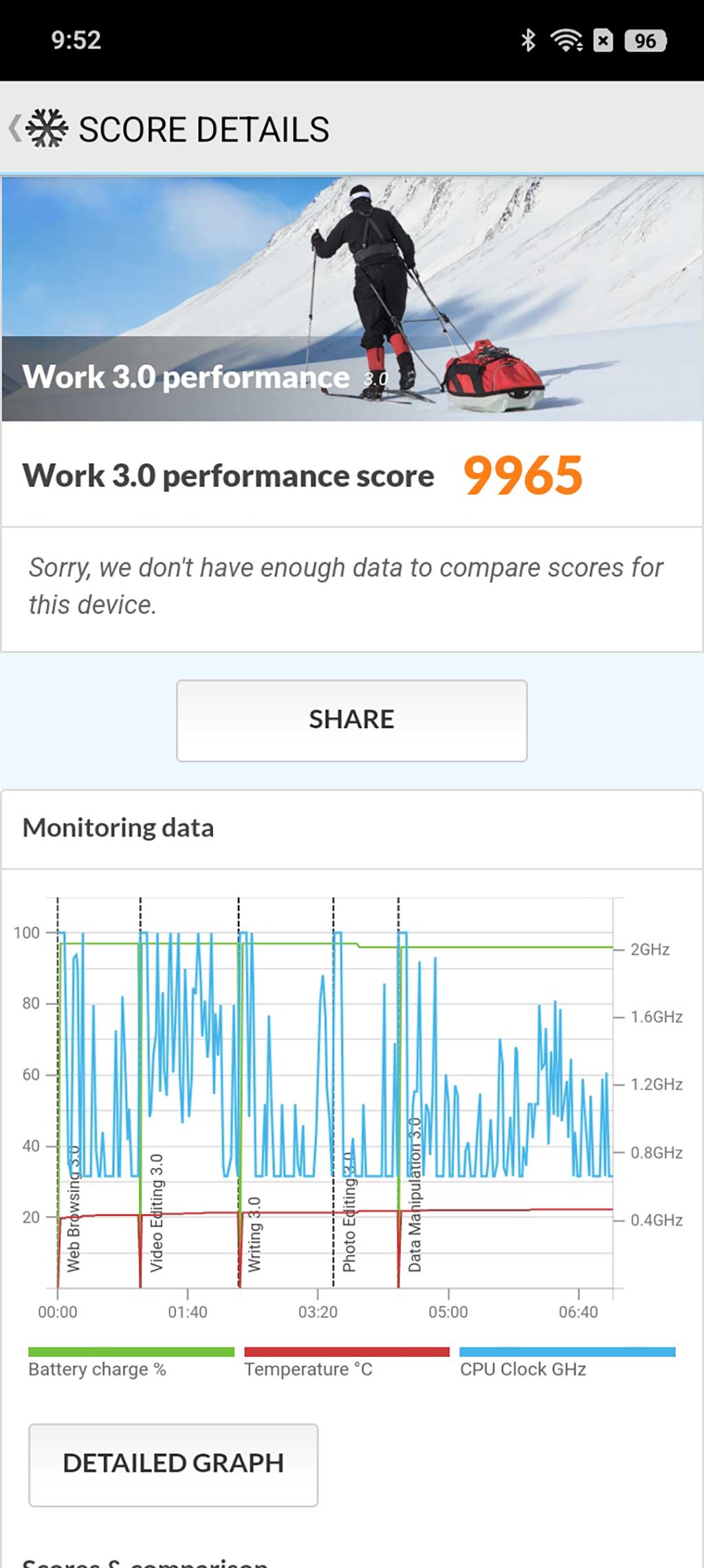Viewport: 704px width, 1568px height.
Task: Open the Detailed Graph
Action: point(173,1464)
